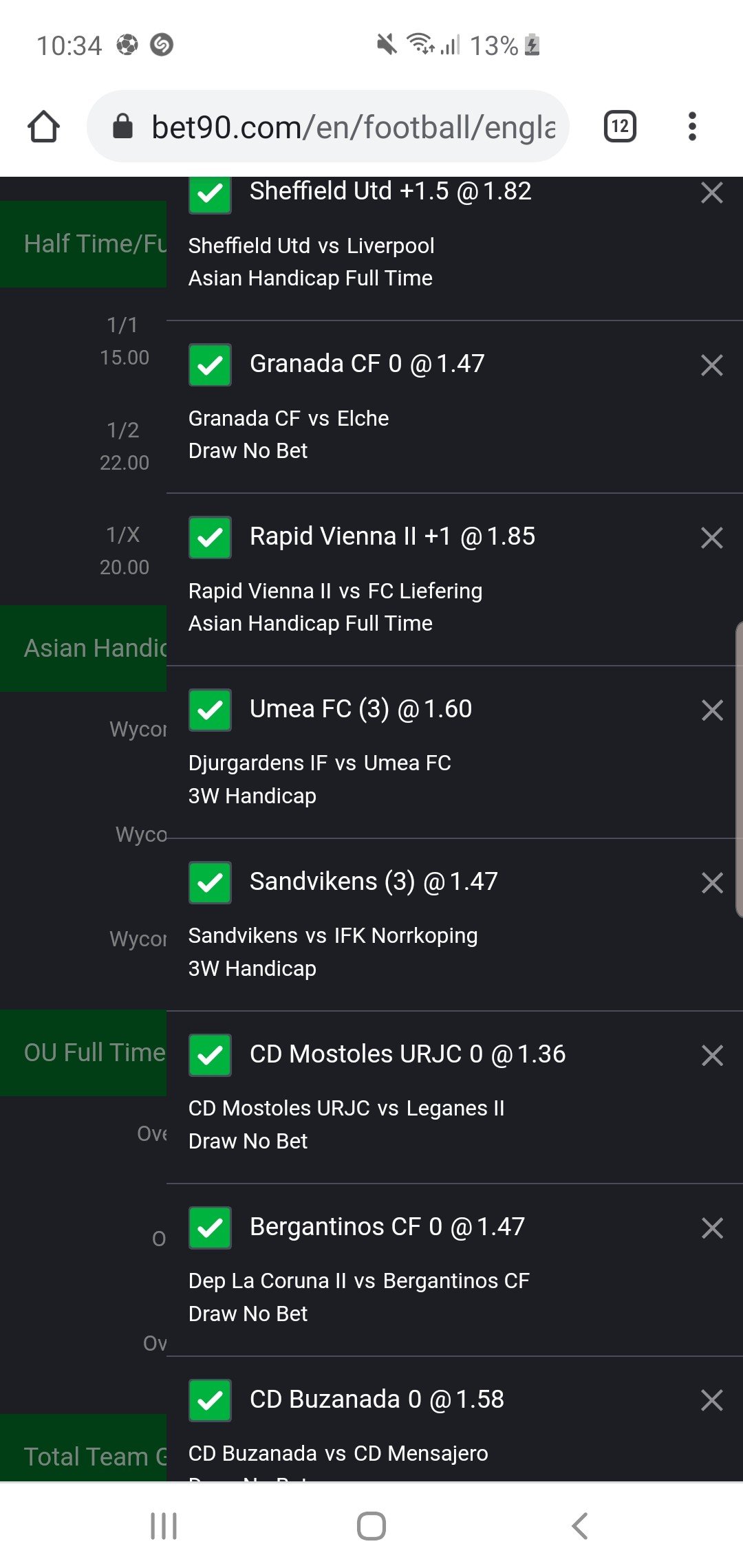Remove Sandvikens (3) bet
The width and height of the screenshot is (743, 1568).
pyautogui.click(x=711, y=883)
